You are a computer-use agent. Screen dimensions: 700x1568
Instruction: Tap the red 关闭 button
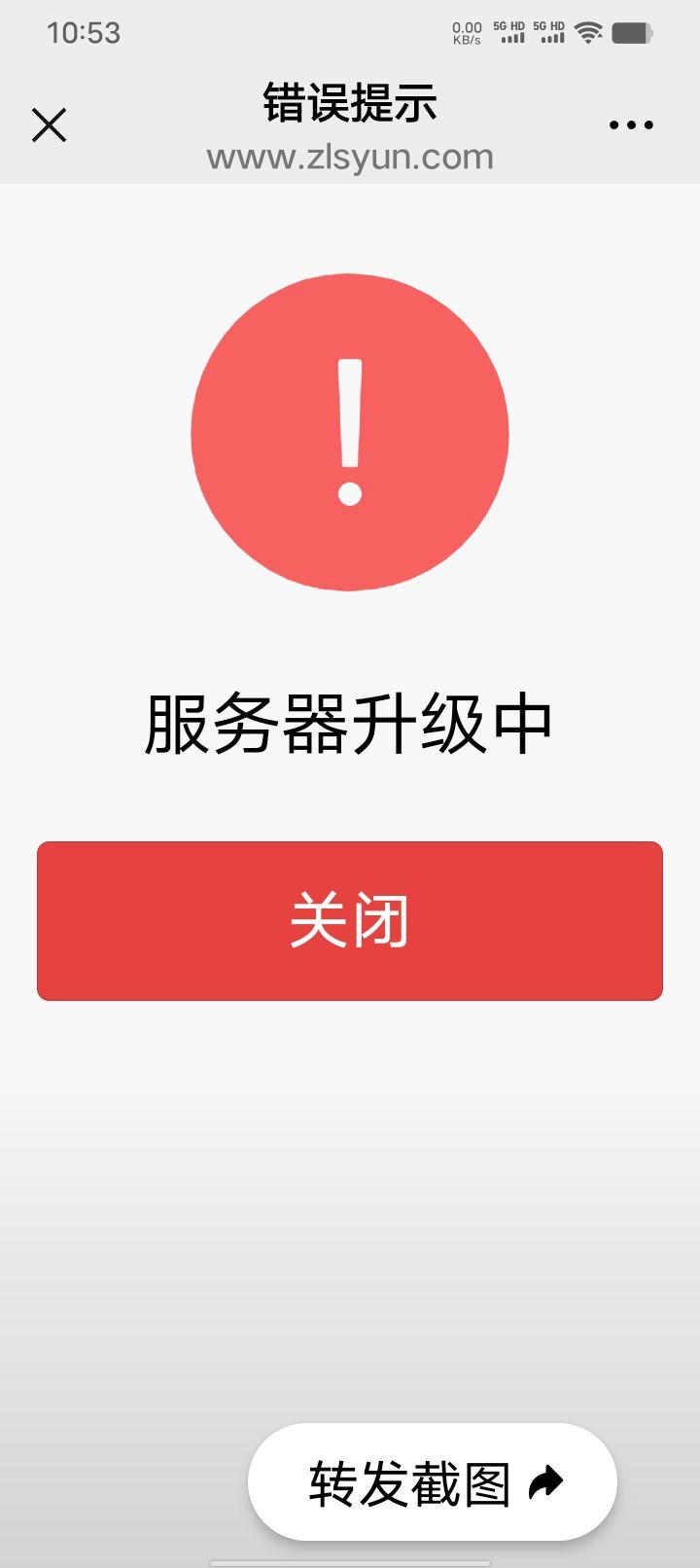point(350,920)
